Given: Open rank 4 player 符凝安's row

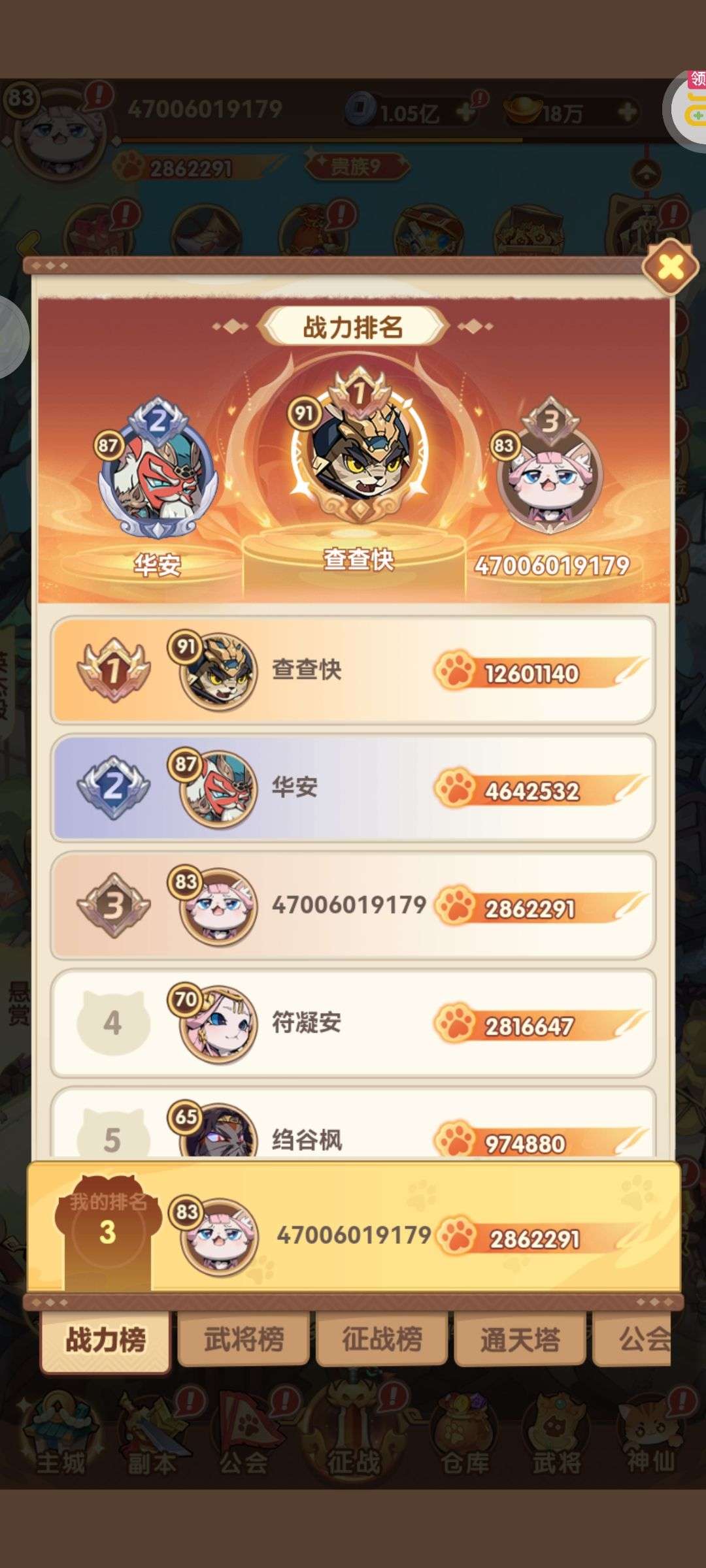Looking at the screenshot, I should 353,1023.
